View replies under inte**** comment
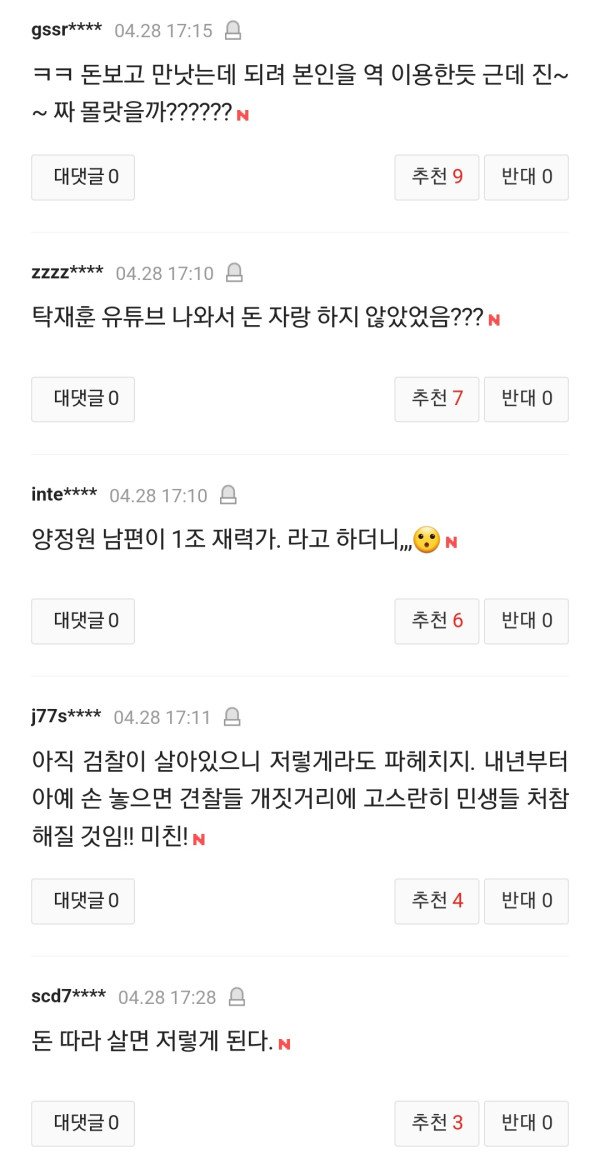The width and height of the screenshot is (600, 1164). [83, 621]
